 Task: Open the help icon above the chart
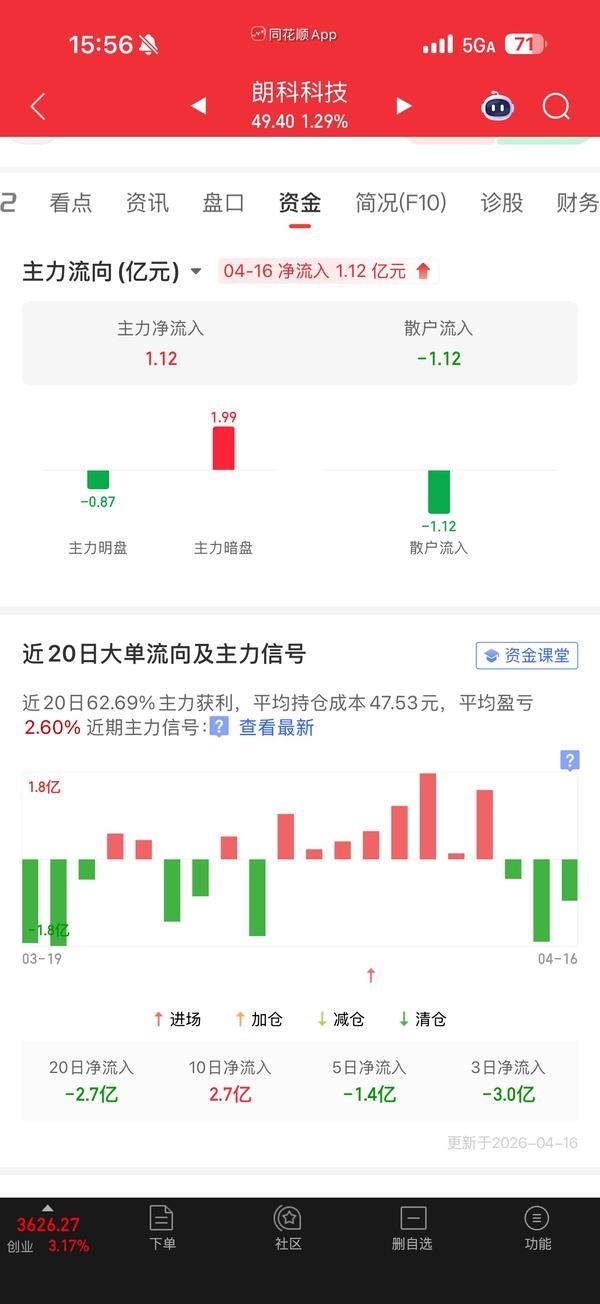[x=569, y=761]
